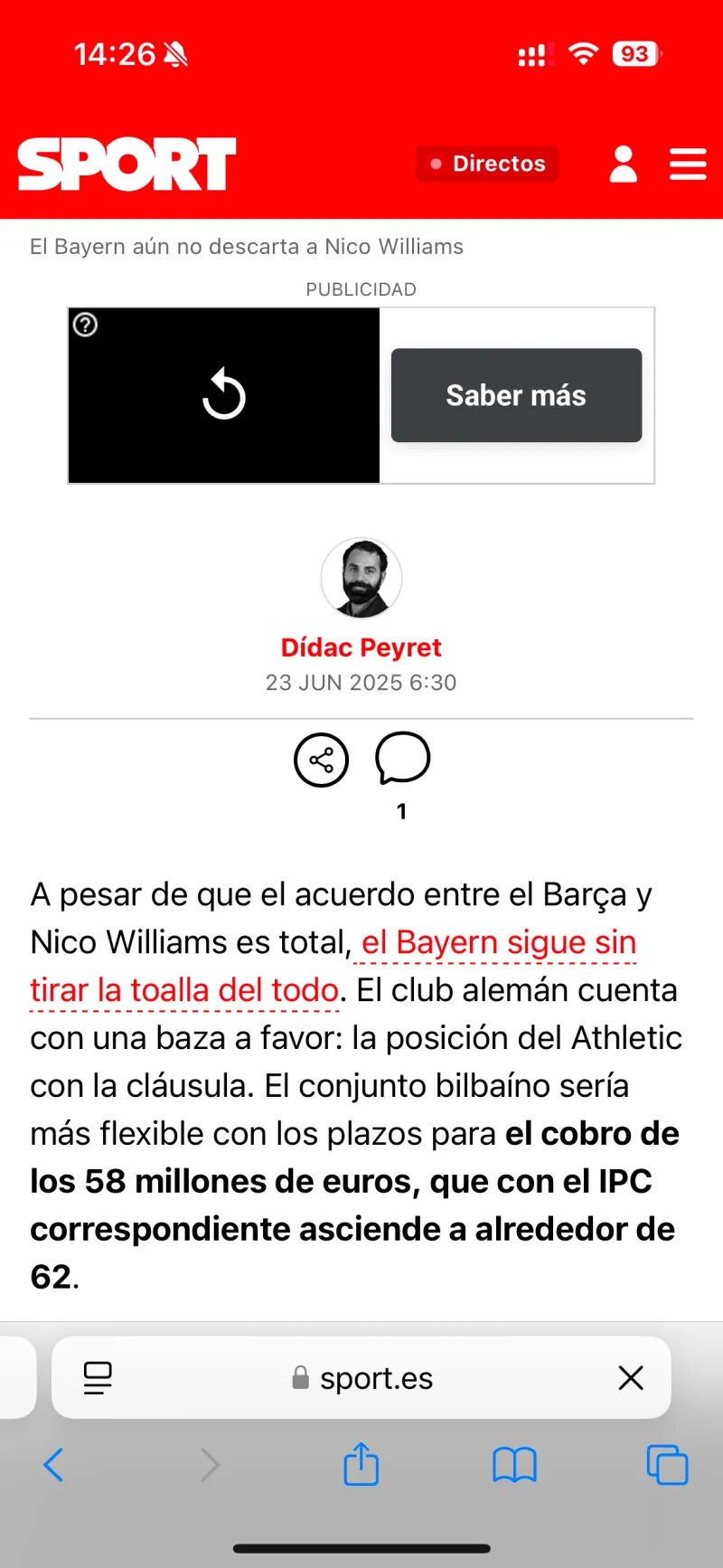Tap the sport.es address bar
This screenshot has width=723, height=1568.
[361, 1378]
